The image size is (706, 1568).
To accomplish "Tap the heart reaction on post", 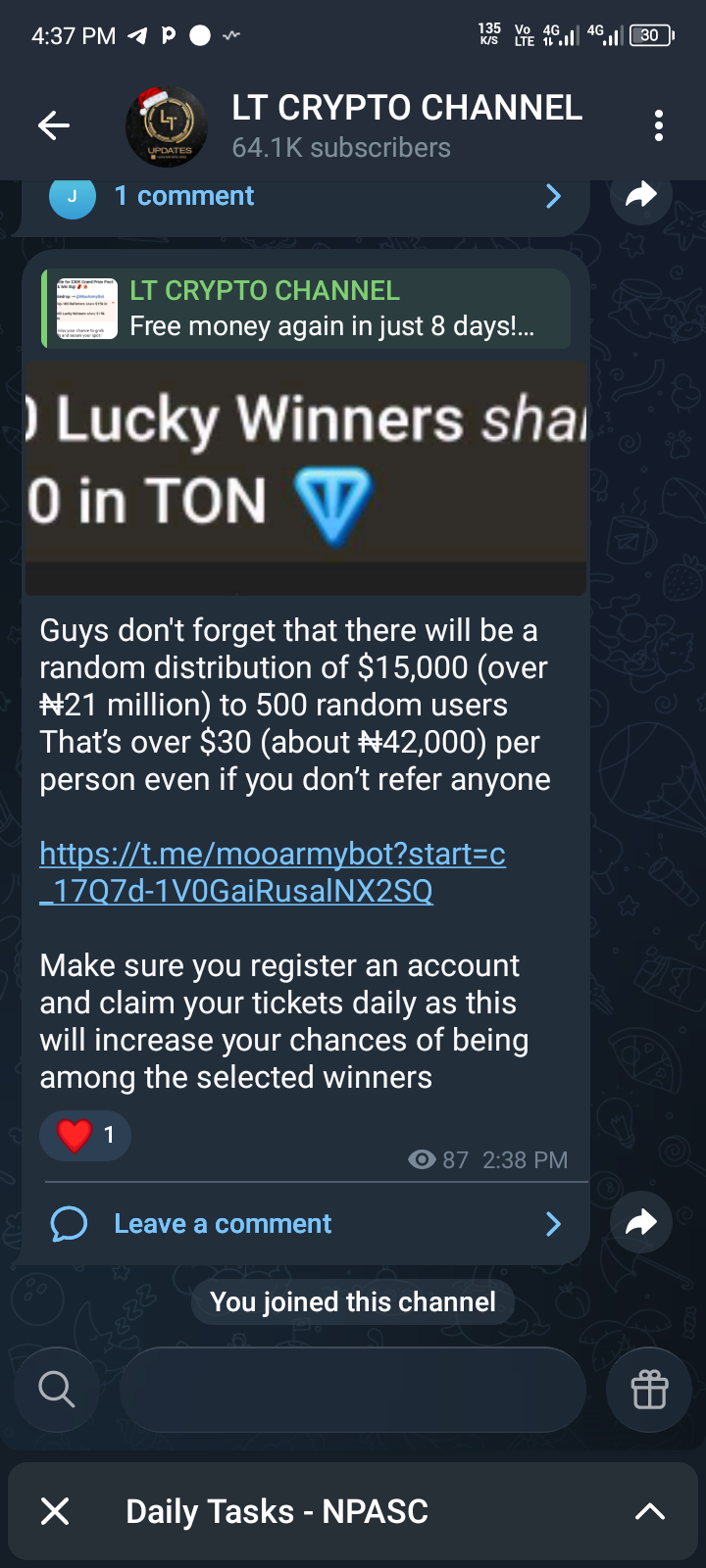I will 85,1136.
